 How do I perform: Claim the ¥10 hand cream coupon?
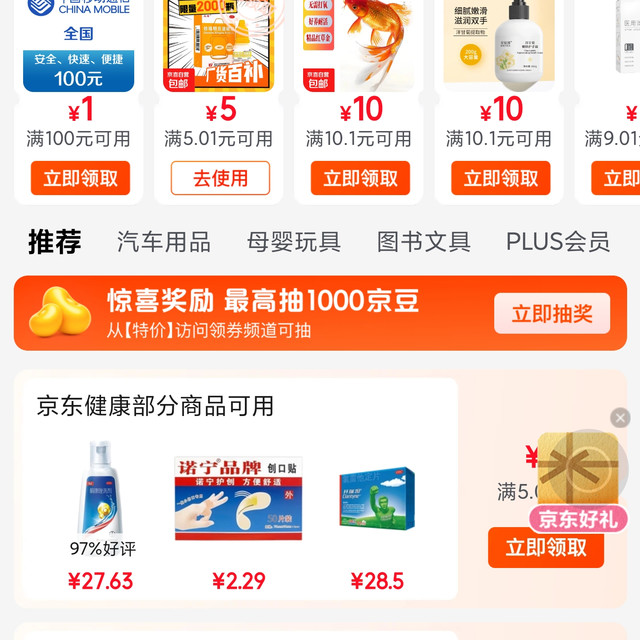point(500,178)
